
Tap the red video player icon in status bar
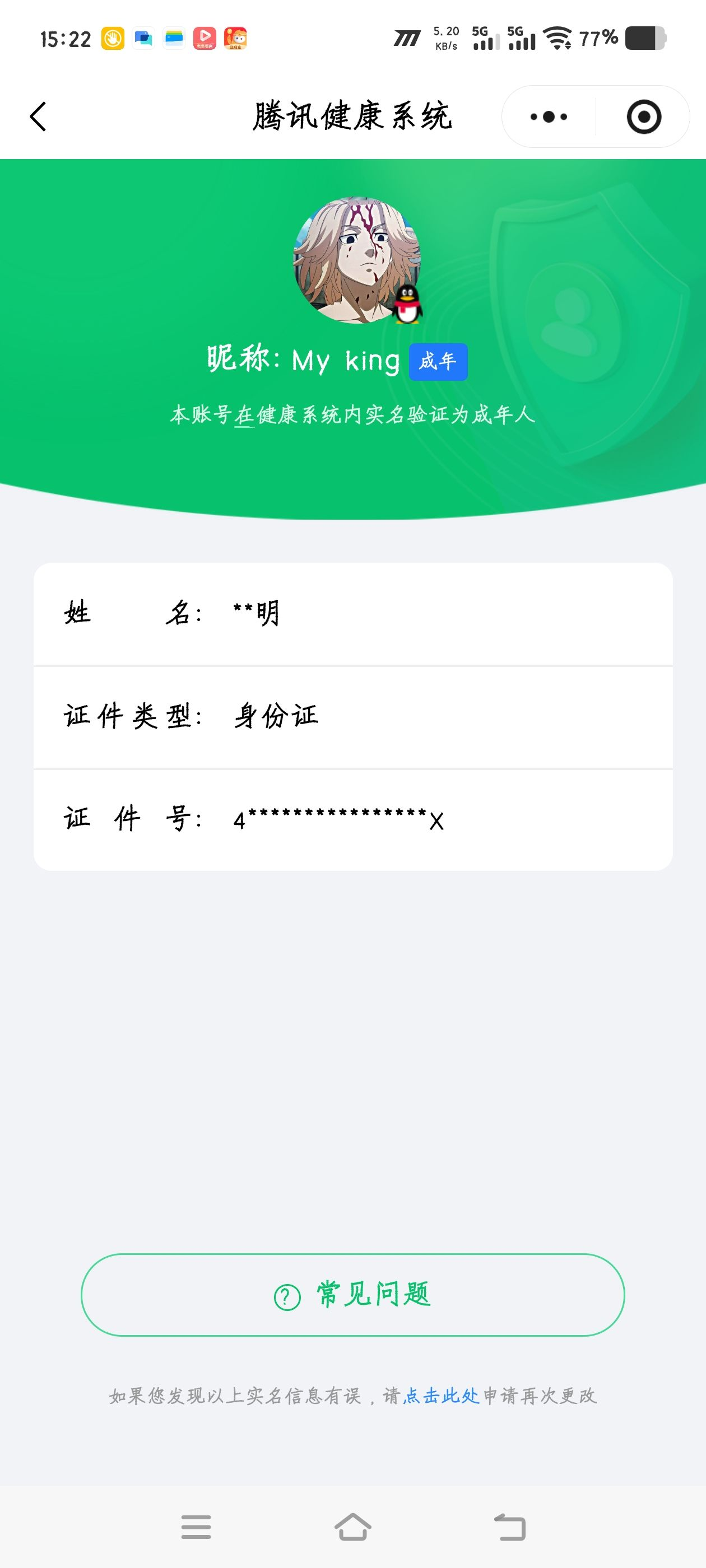point(205,38)
